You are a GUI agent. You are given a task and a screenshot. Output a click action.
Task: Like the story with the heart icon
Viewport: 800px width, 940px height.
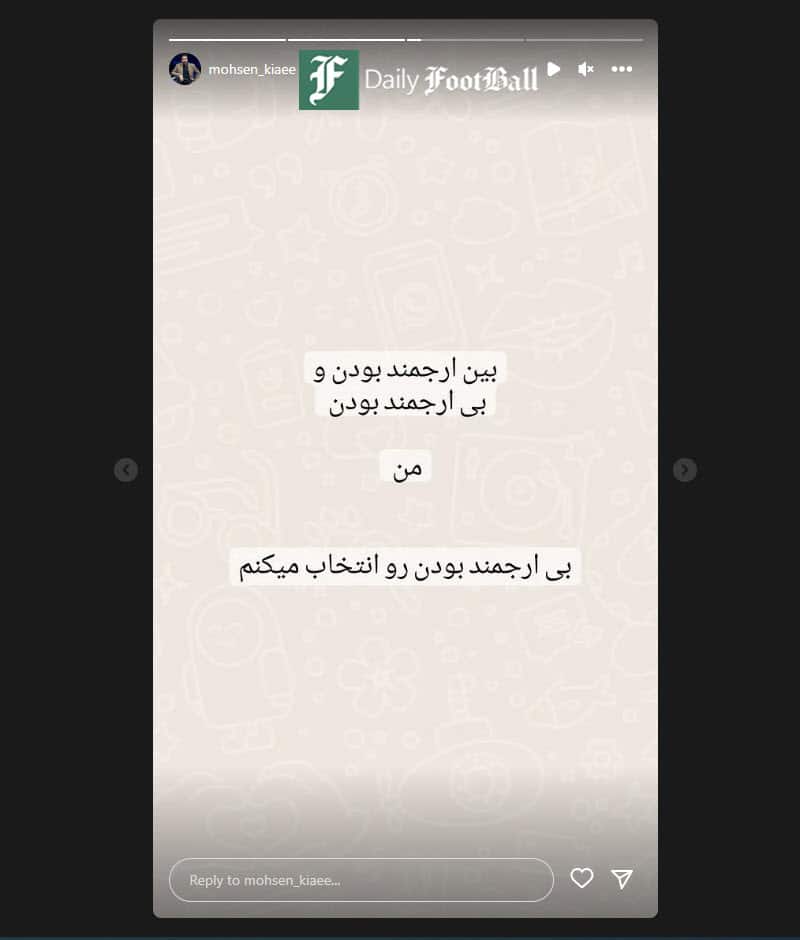click(582, 879)
